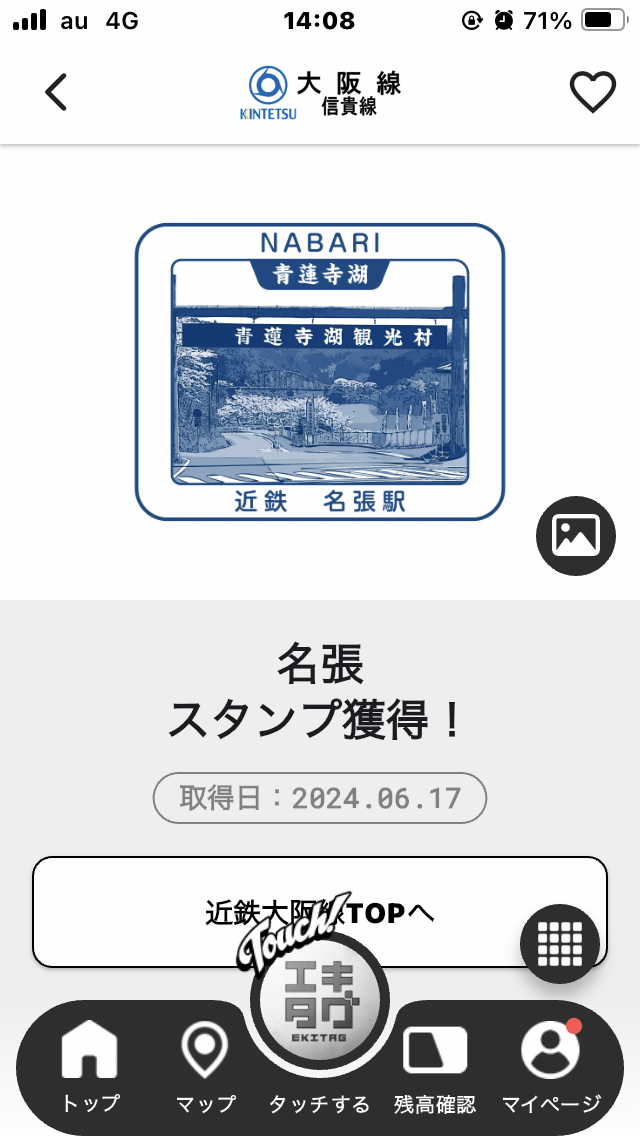Screen dimensions: 640x1136
Task: Open the マイページ tab
Action: pyautogui.click(x=551, y=1066)
